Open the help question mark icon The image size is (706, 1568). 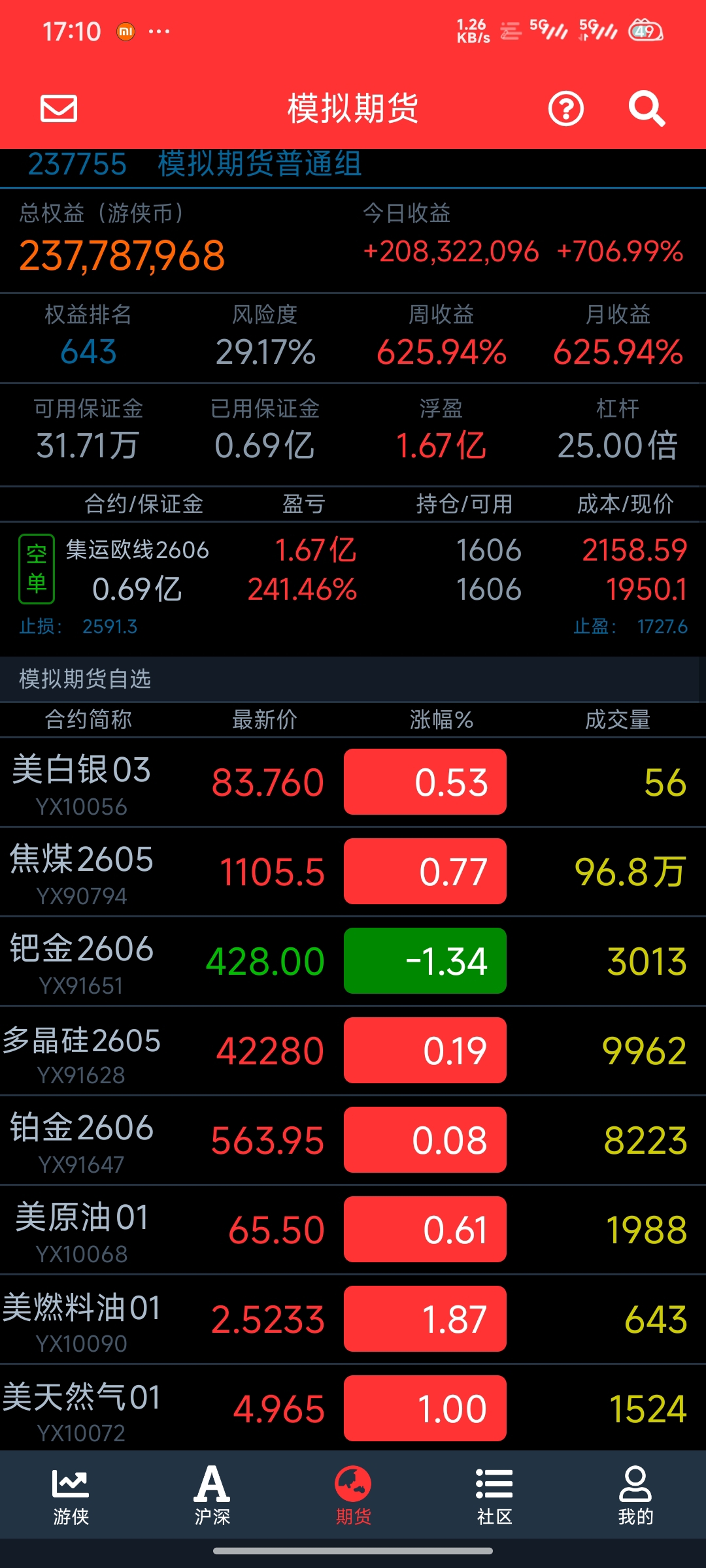[565, 108]
